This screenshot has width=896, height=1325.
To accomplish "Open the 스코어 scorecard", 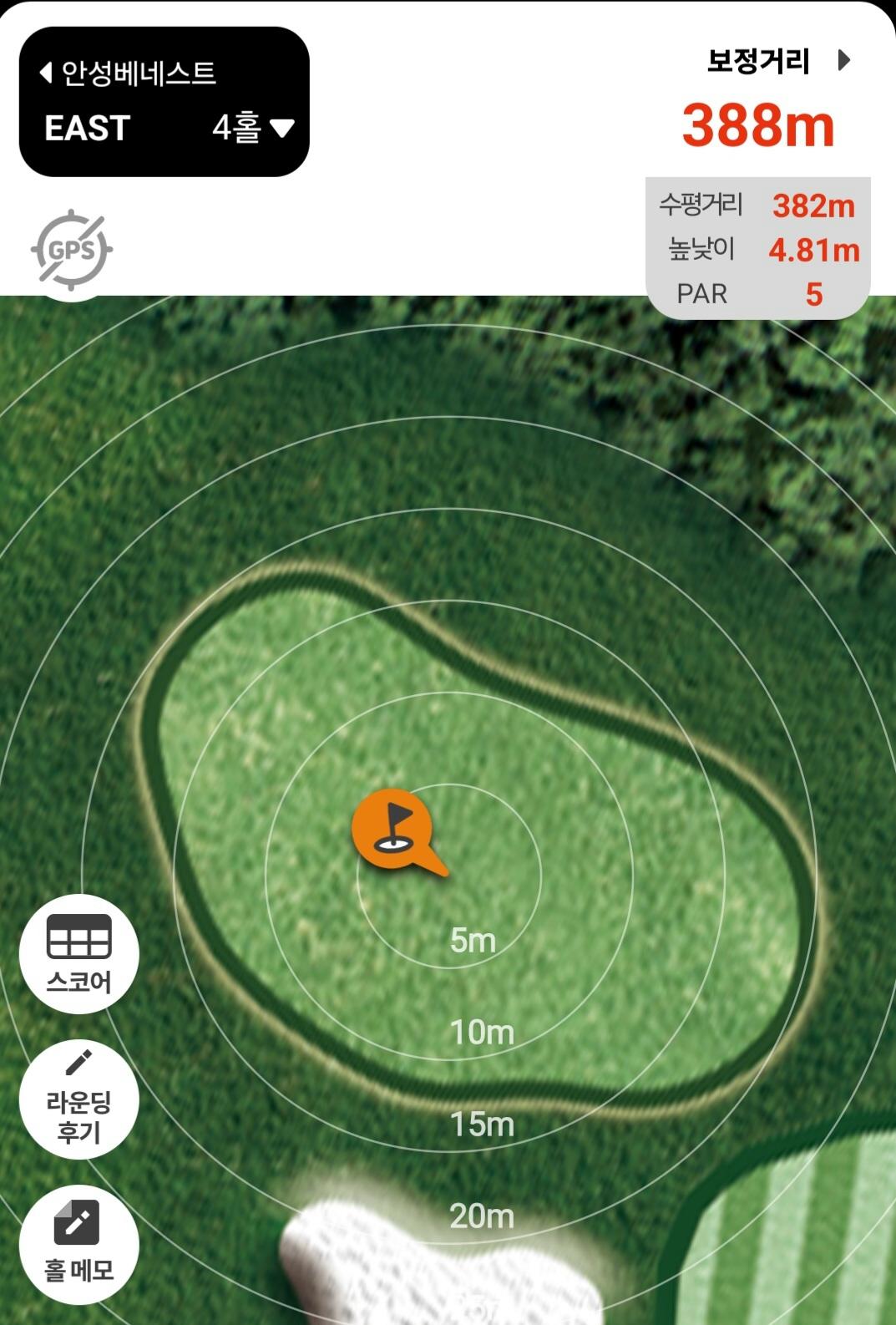I will coord(78,954).
